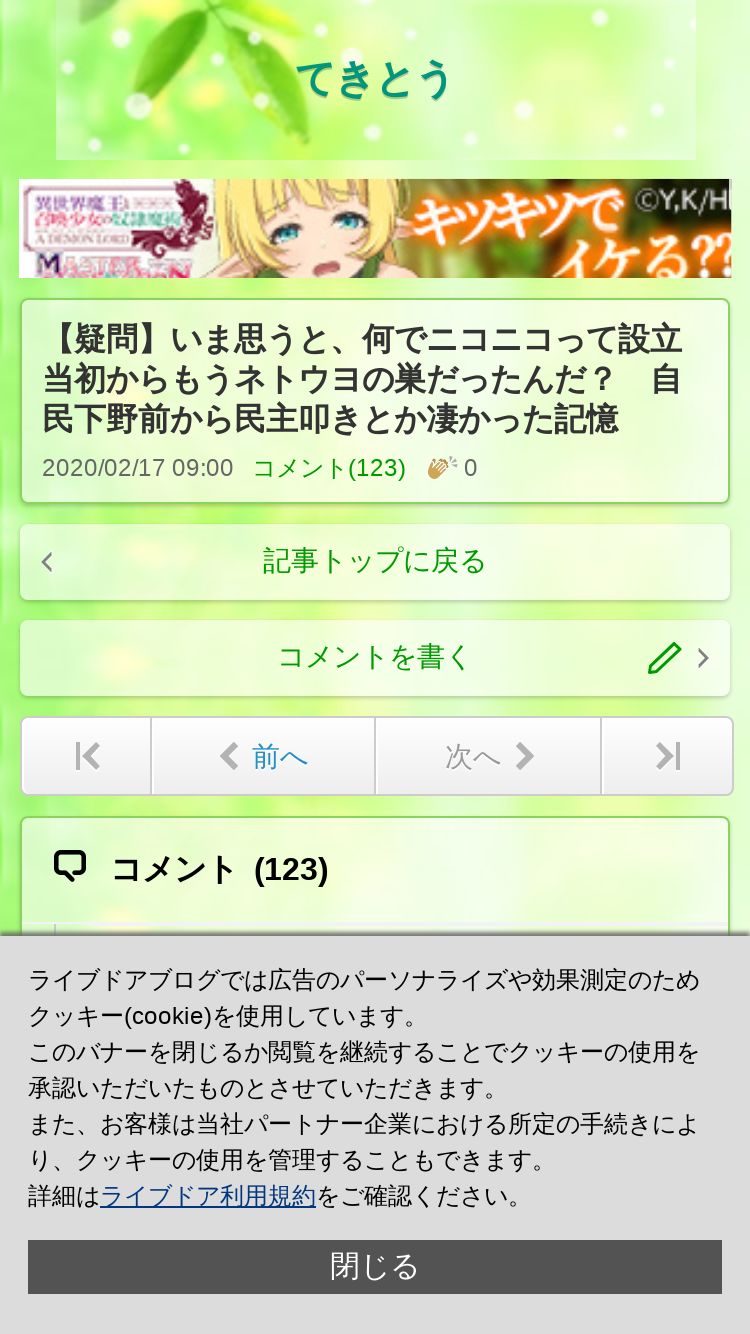Open the anime advertisement banner
The image size is (750, 1334).
pyautogui.click(x=375, y=228)
